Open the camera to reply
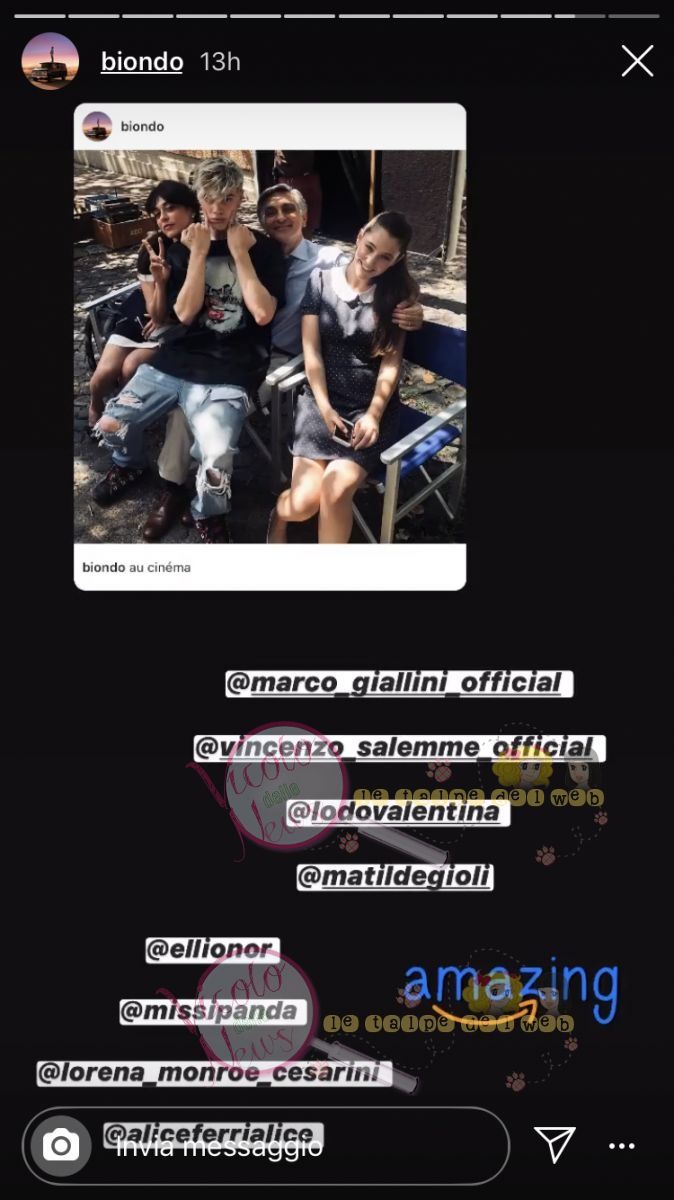 61,1146
